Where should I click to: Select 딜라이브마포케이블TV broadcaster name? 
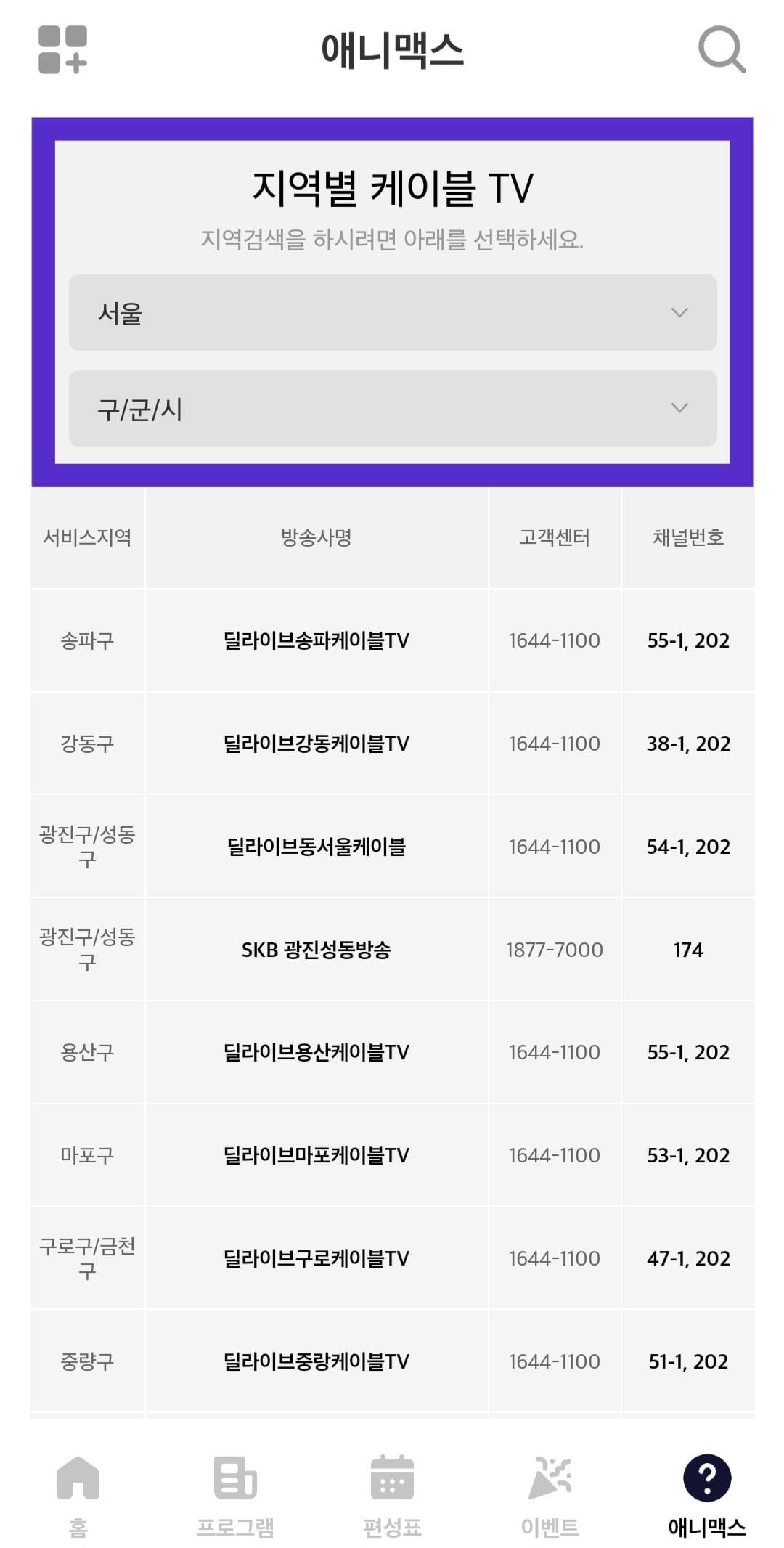click(317, 1155)
